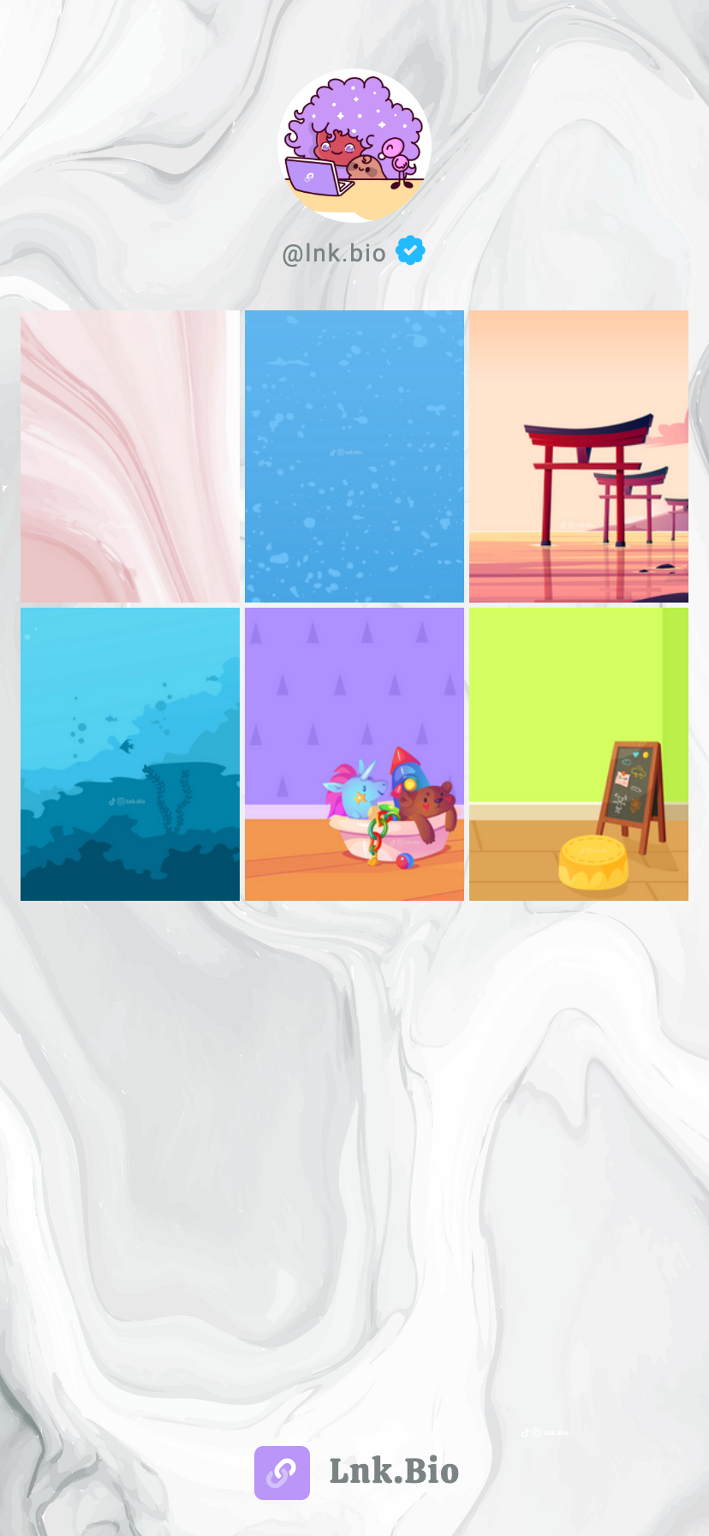
Task: Tap the Lnk.Bio footer link
Action: click(356, 1472)
